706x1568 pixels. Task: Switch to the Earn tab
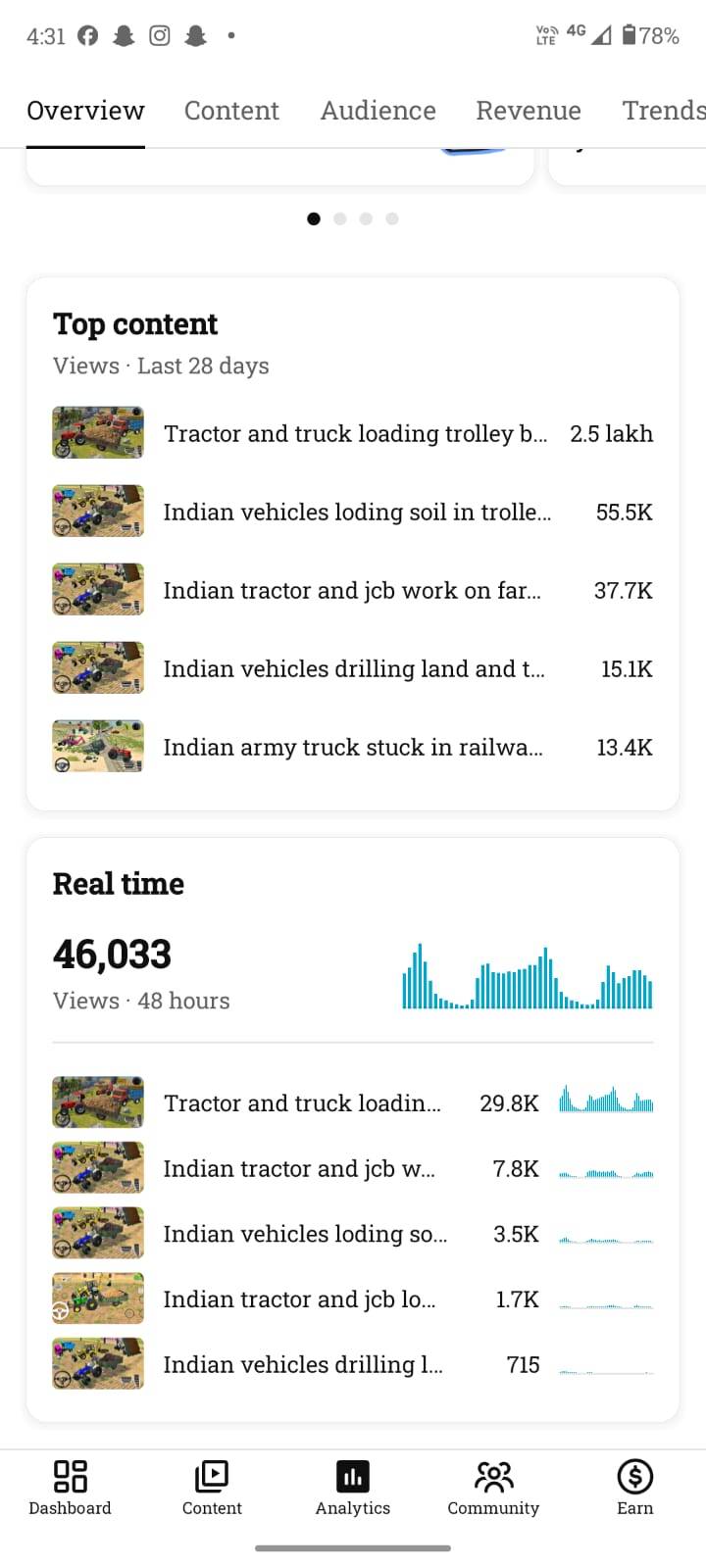click(634, 1488)
